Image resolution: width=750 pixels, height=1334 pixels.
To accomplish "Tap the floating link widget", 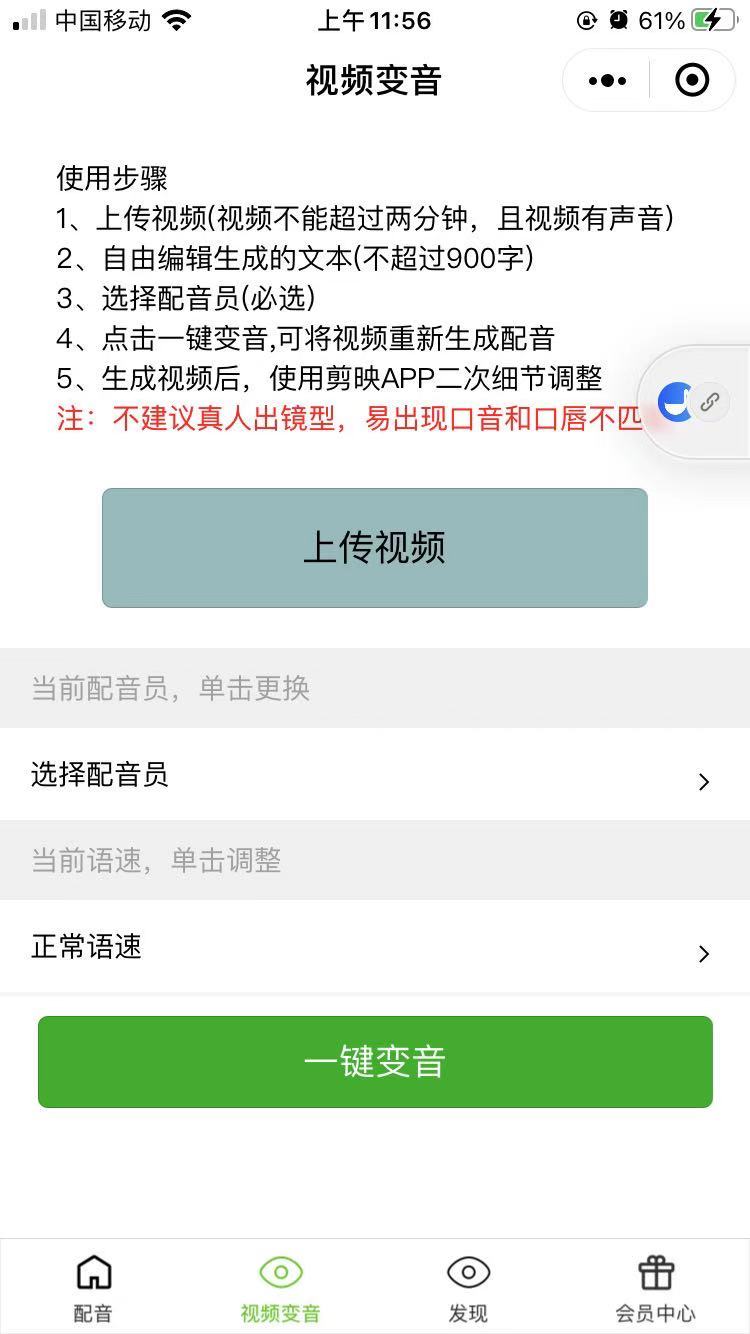I will coord(708,402).
